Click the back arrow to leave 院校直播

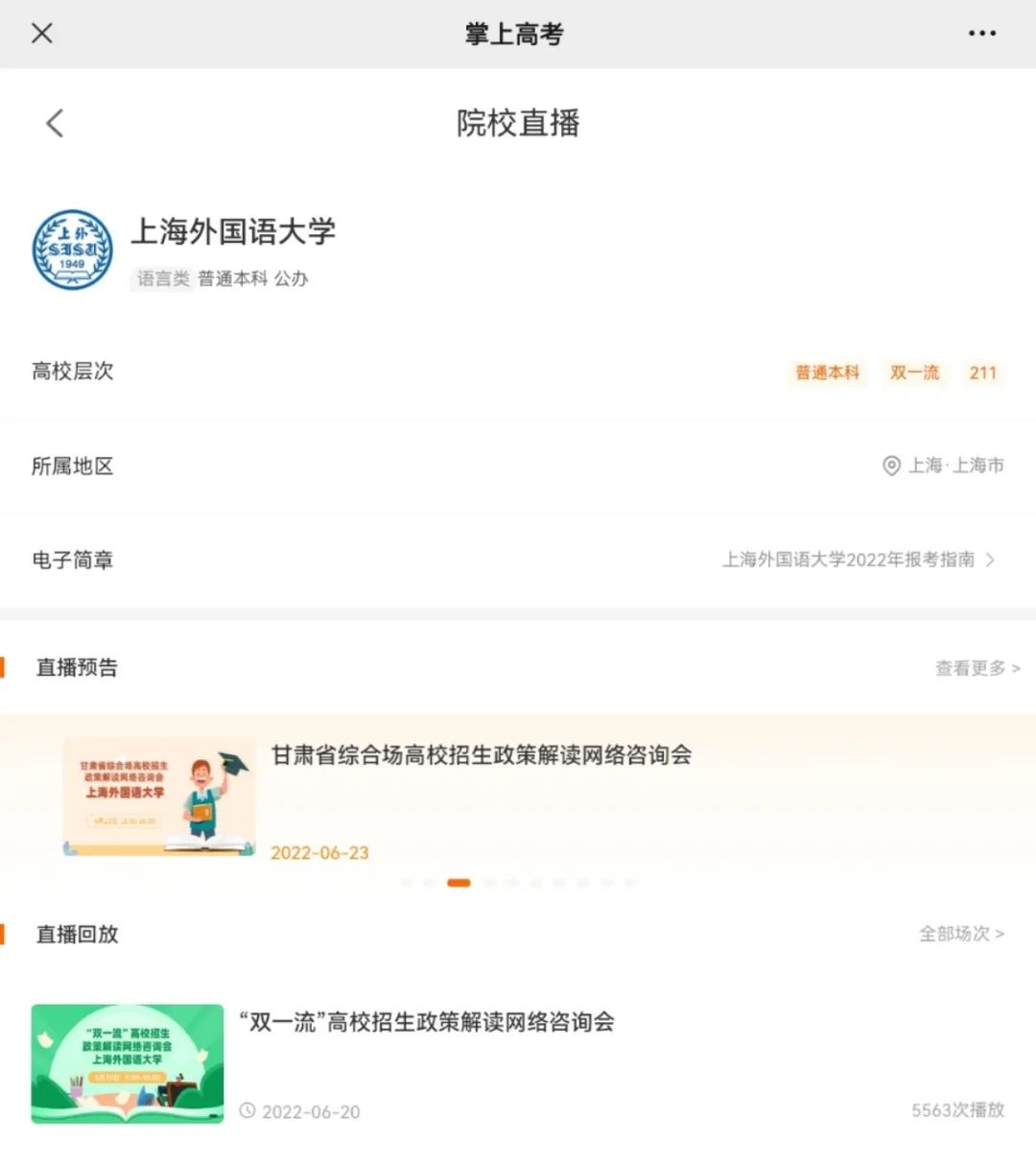click(x=54, y=123)
